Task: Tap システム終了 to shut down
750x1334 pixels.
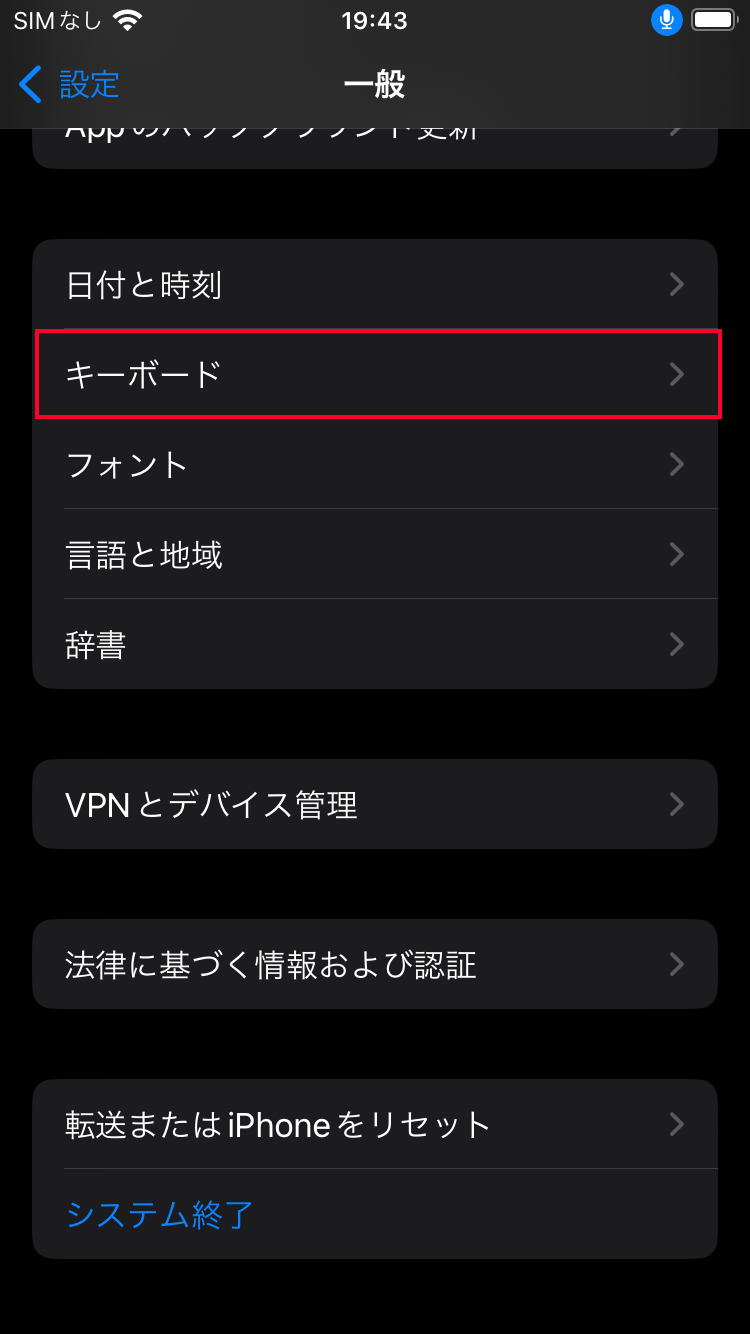Action: pos(375,1214)
